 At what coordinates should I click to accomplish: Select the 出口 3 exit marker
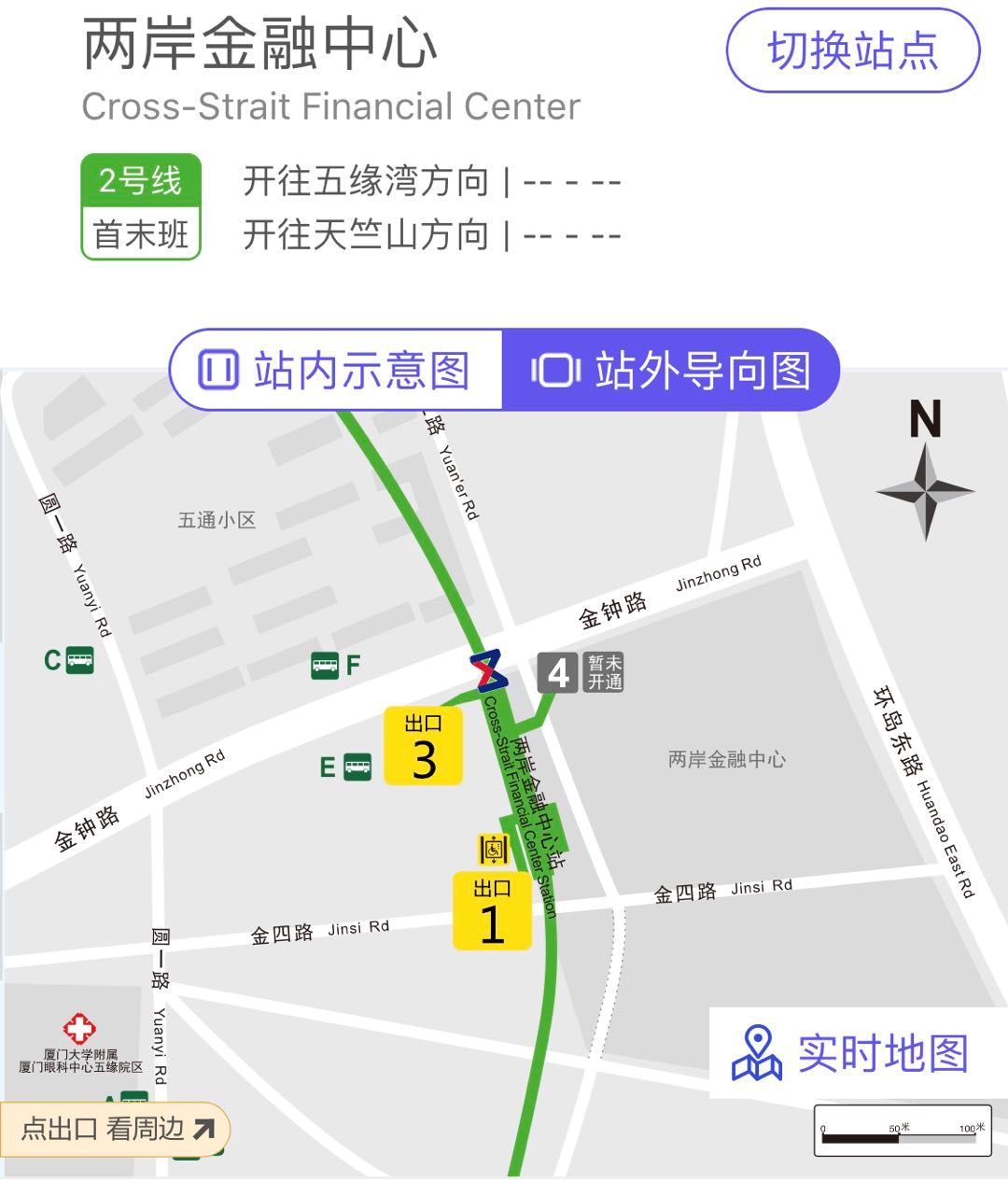424,746
